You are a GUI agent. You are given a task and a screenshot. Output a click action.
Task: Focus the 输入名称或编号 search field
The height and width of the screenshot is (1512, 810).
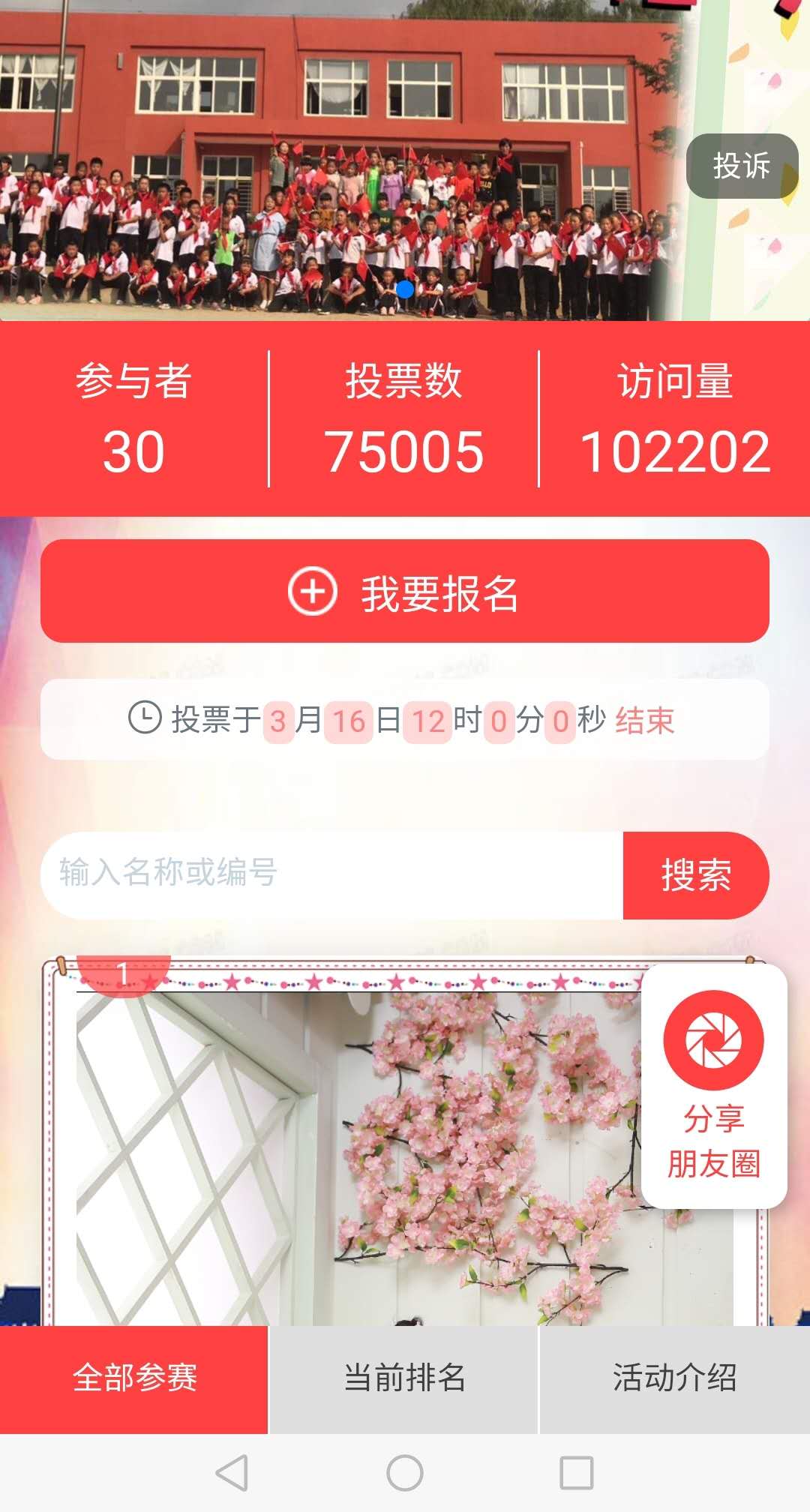pyautogui.click(x=331, y=874)
